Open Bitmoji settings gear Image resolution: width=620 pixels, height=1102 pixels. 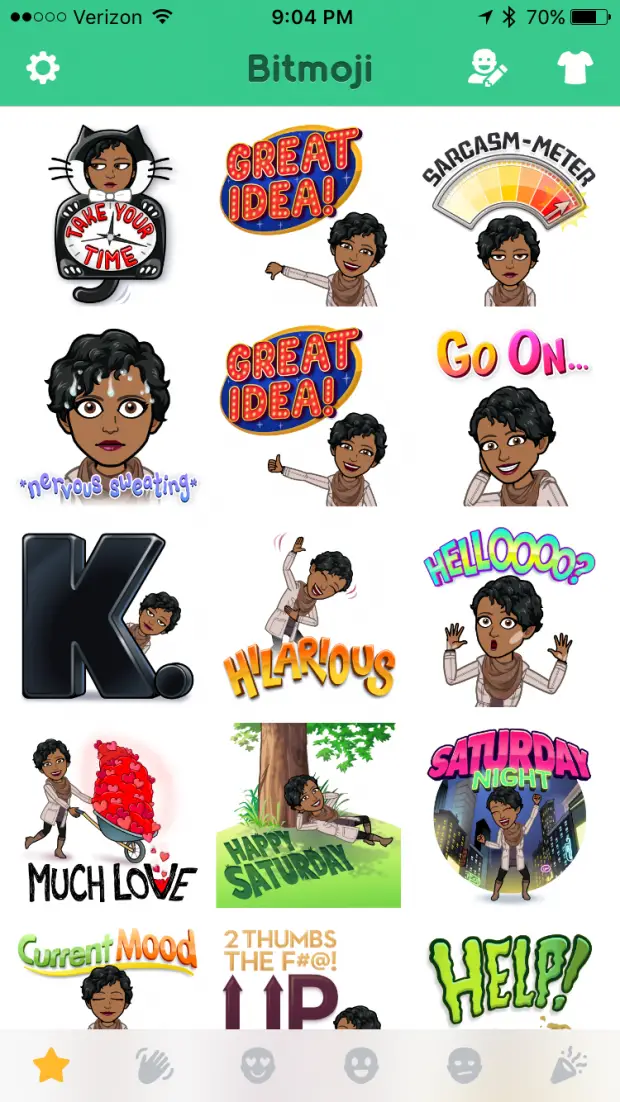tap(43, 69)
